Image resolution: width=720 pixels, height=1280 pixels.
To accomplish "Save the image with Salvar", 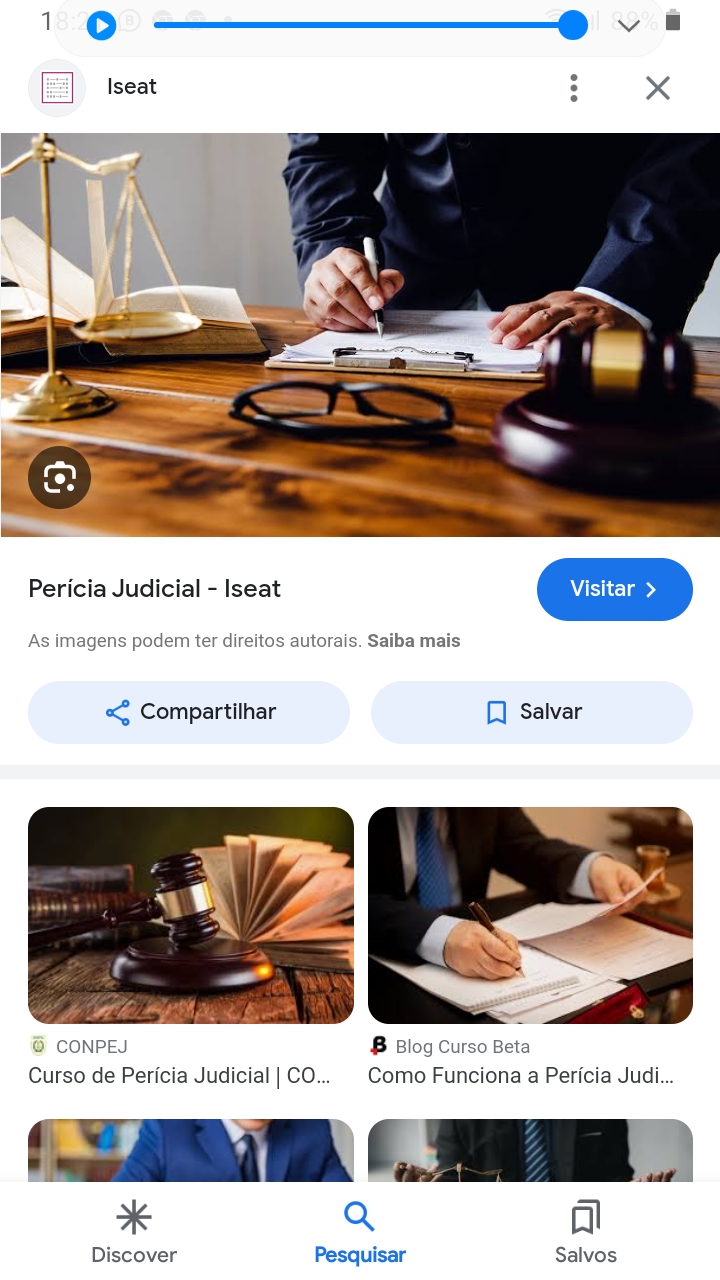I will coord(531,712).
